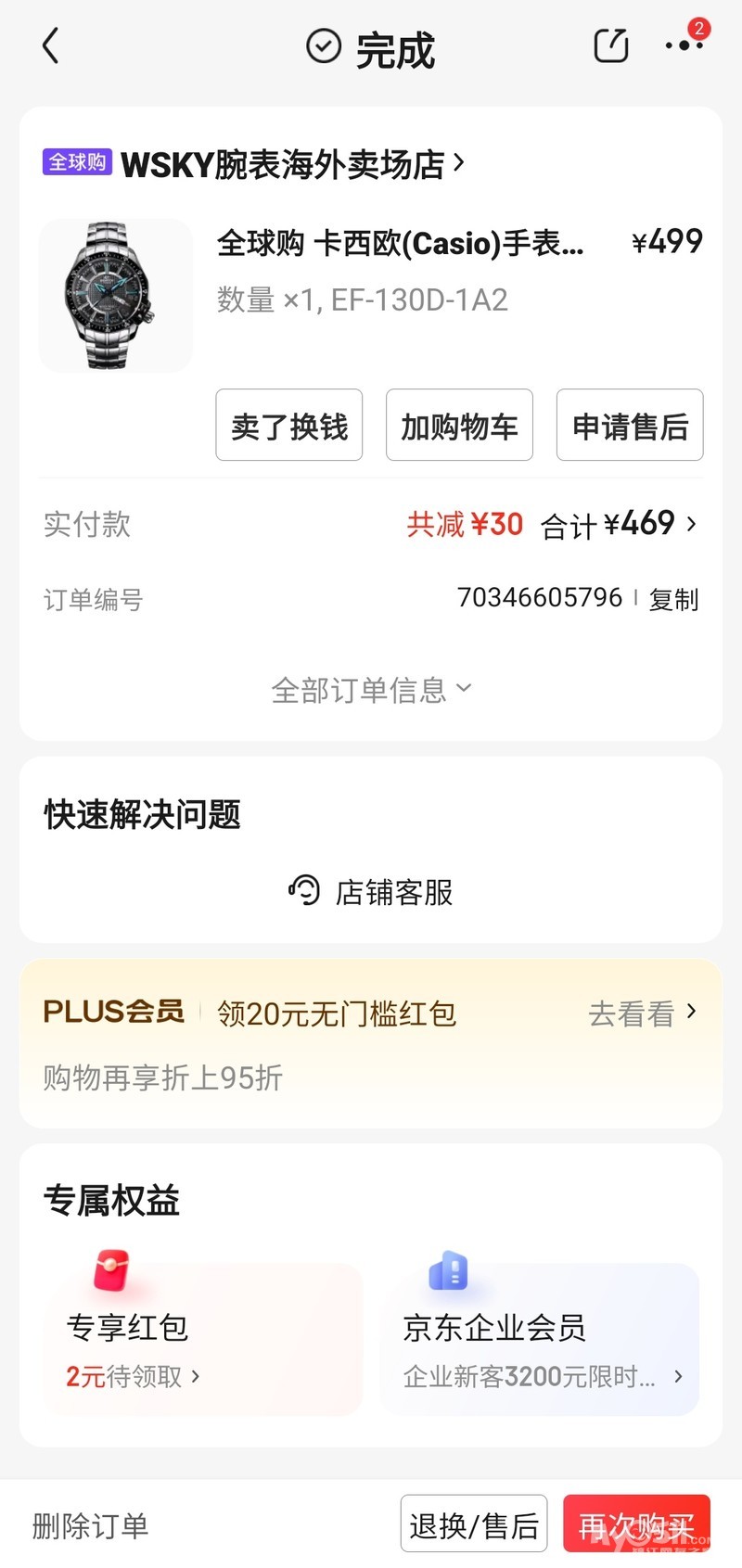Copy the order number with 复制
The height and width of the screenshot is (1568, 742).
(673, 599)
